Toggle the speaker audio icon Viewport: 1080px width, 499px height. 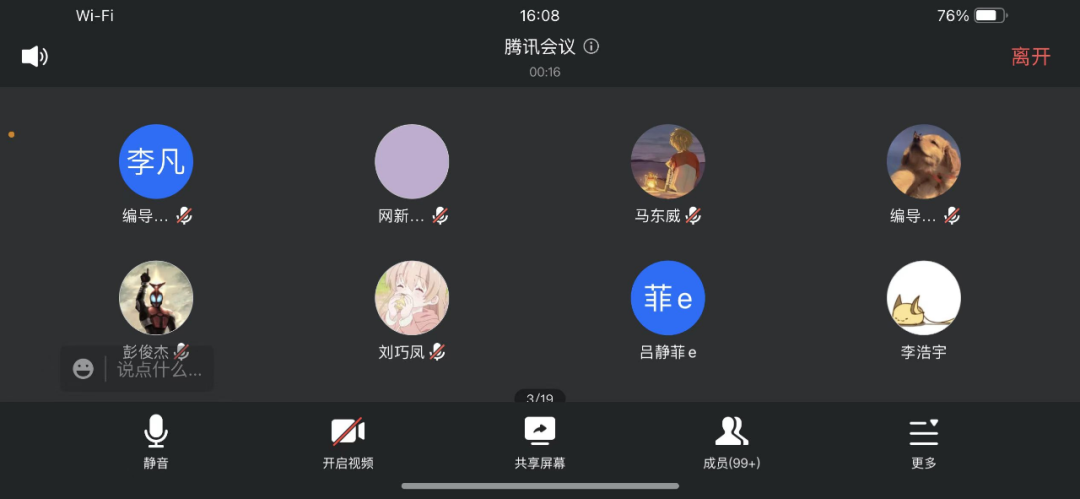pyautogui.click(x=35, y=56)
